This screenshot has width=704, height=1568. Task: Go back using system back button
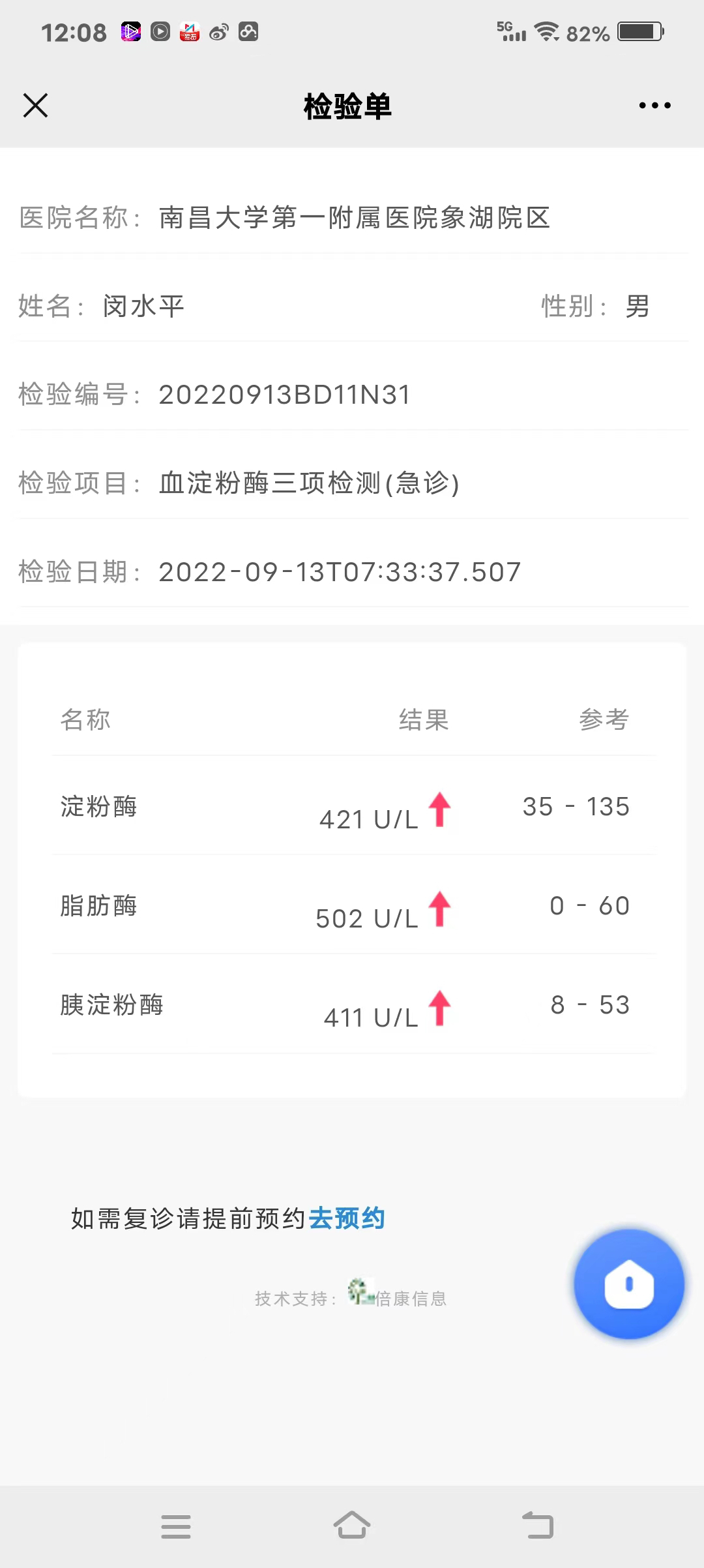point(538,1525)
